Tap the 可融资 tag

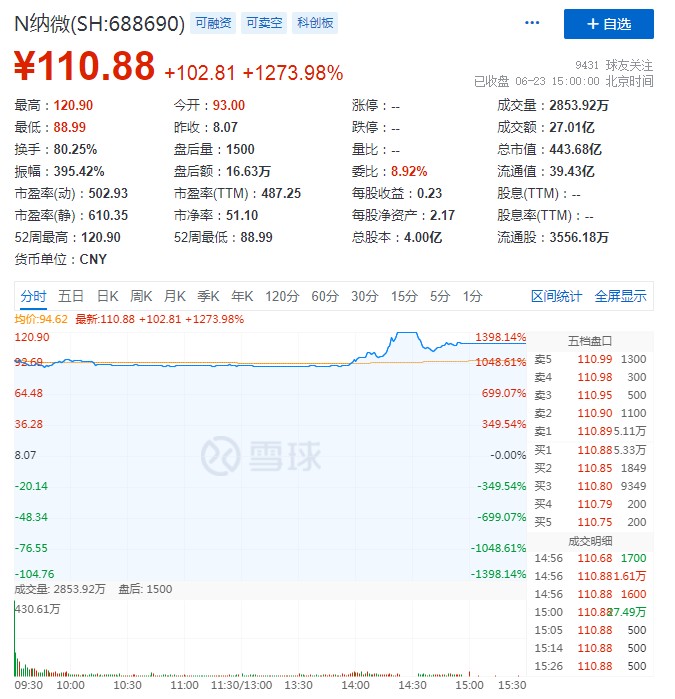(214, 22)
